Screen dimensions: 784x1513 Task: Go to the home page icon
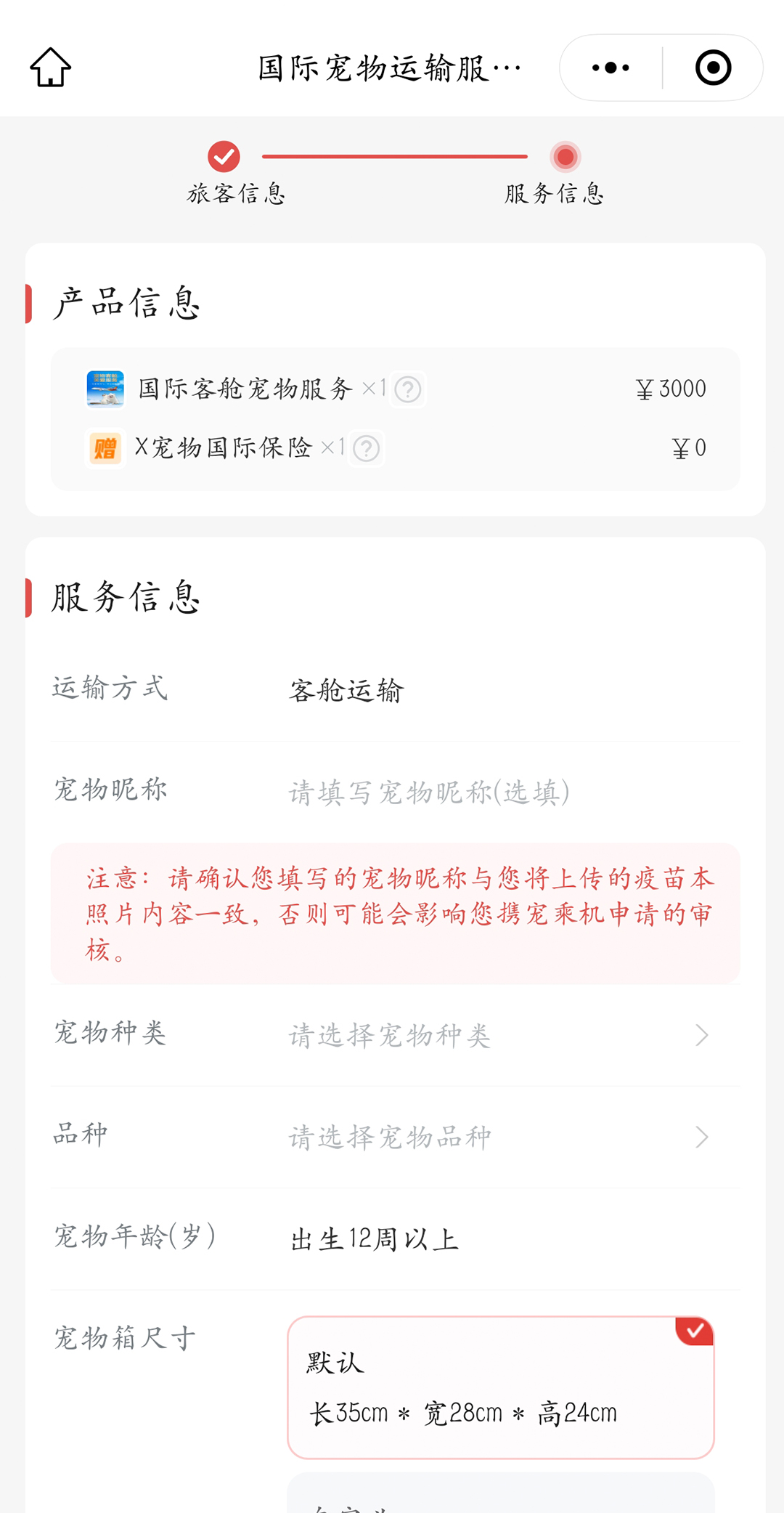coord(50,68)
